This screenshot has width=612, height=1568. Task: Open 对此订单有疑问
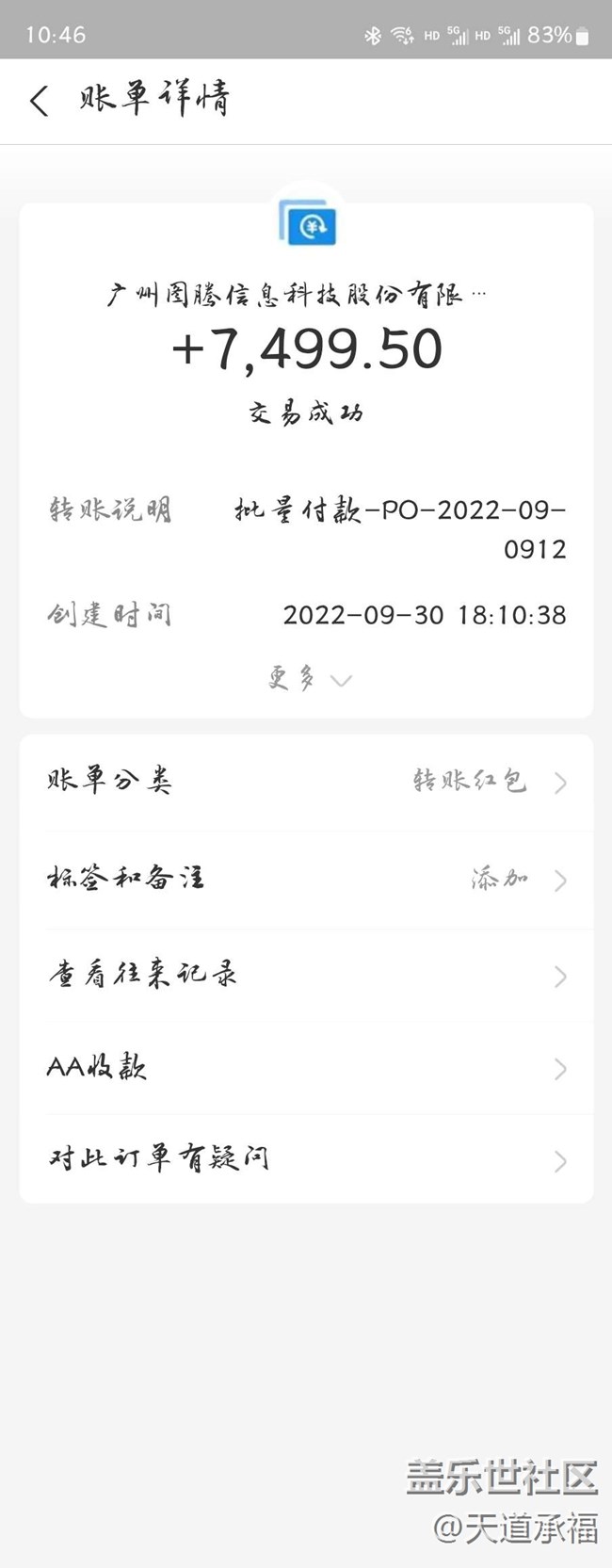click(306, 1159)
